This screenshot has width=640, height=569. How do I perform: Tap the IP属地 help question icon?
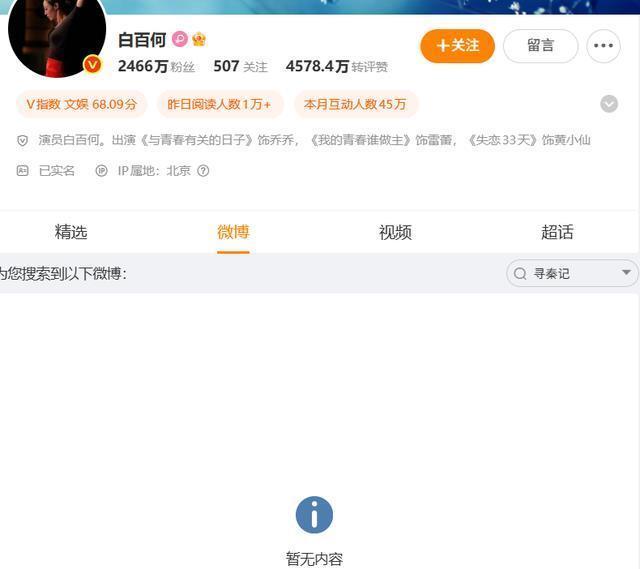pos(203,171)
